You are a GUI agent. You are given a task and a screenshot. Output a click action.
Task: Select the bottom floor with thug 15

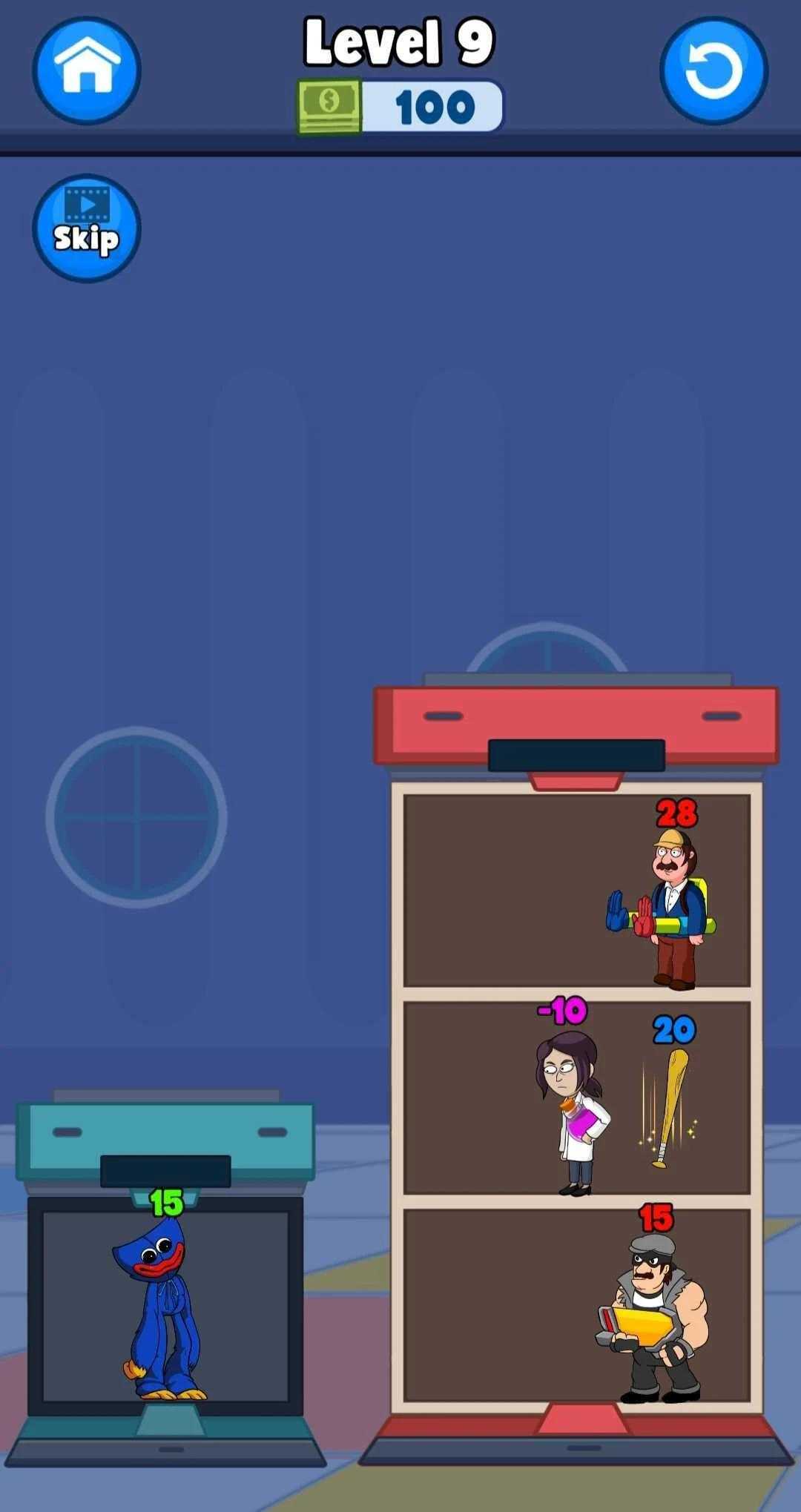[576, 1307]
